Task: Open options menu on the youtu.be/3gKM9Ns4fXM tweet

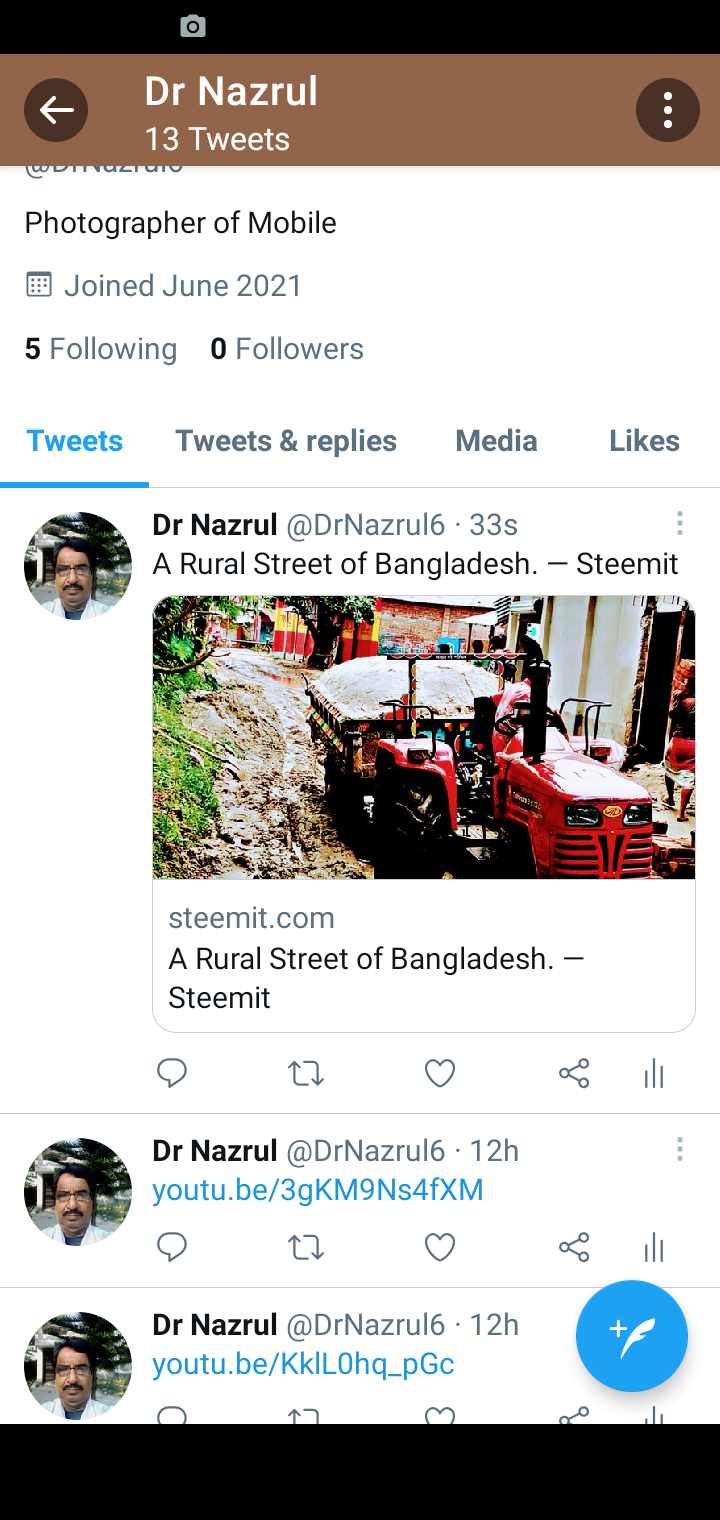Action: [x=679, y=1149]
